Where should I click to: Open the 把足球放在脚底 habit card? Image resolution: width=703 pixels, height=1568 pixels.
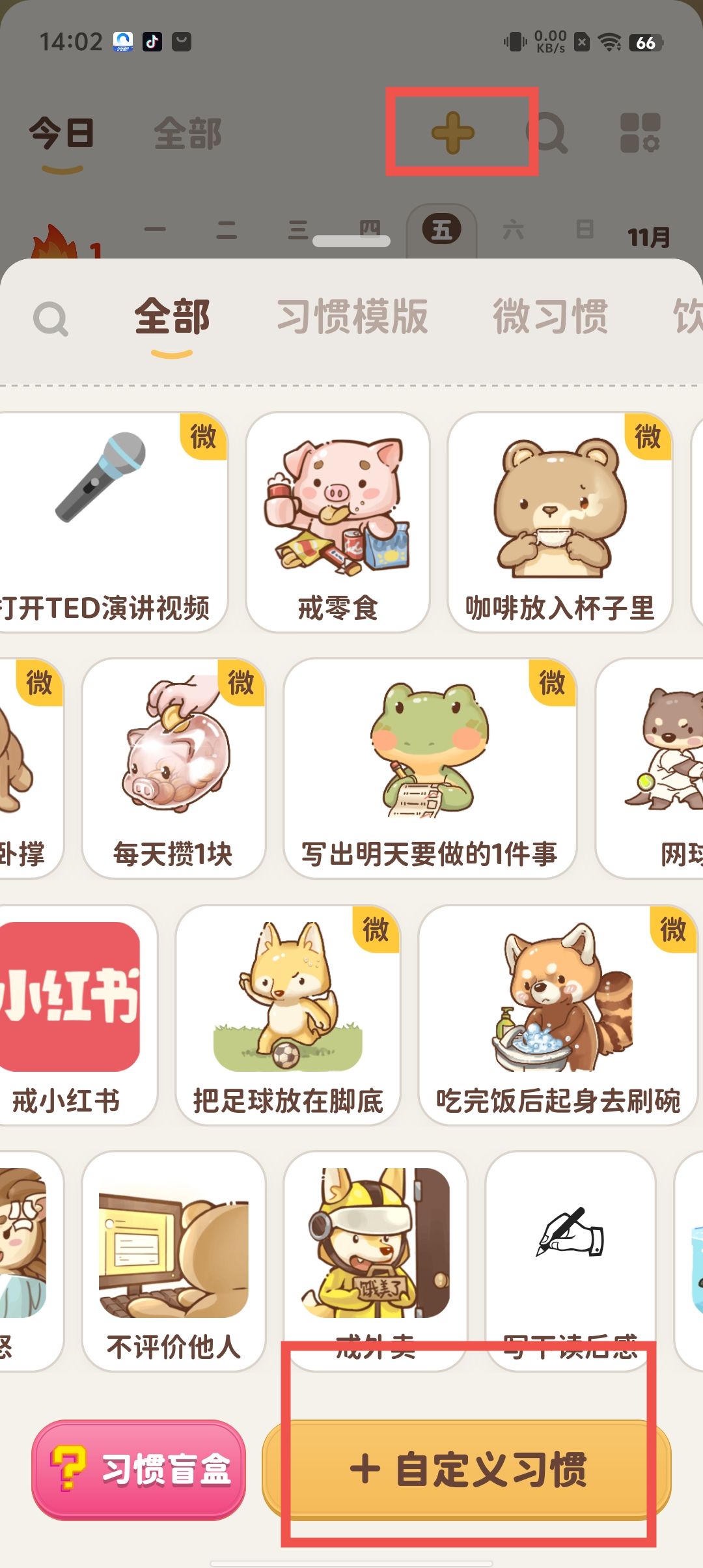pyautogui.click(x=288, y=1015)
